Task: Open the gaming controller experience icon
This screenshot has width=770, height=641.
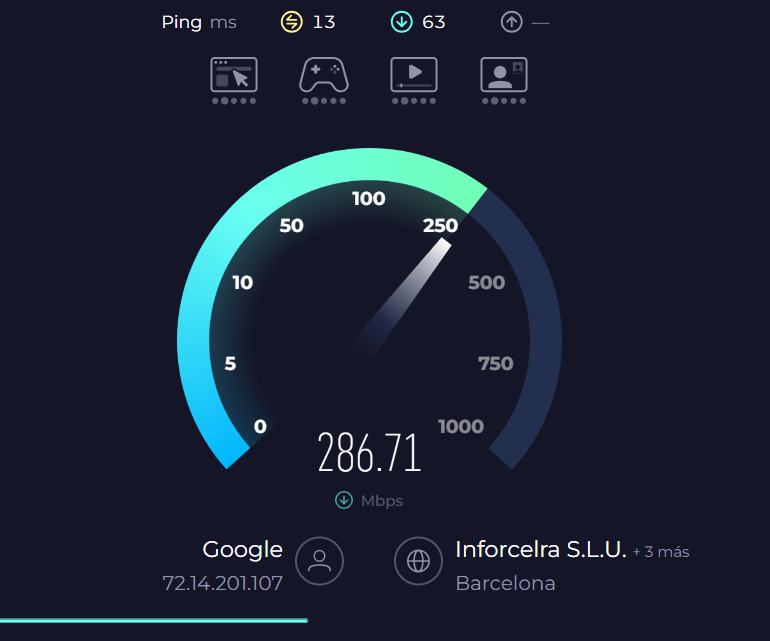Action: [x=324, y=75]
